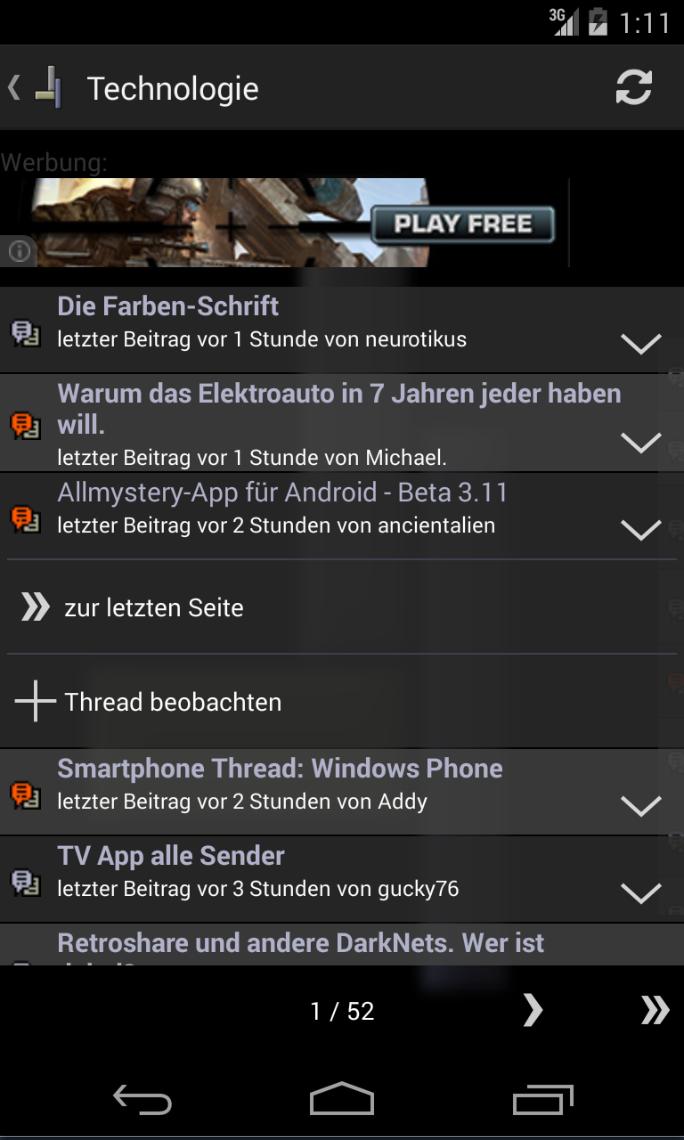Open the thread Die Farben-Schrift
The width and height of the screenshot is (684, 1140).
coord(300,322)
